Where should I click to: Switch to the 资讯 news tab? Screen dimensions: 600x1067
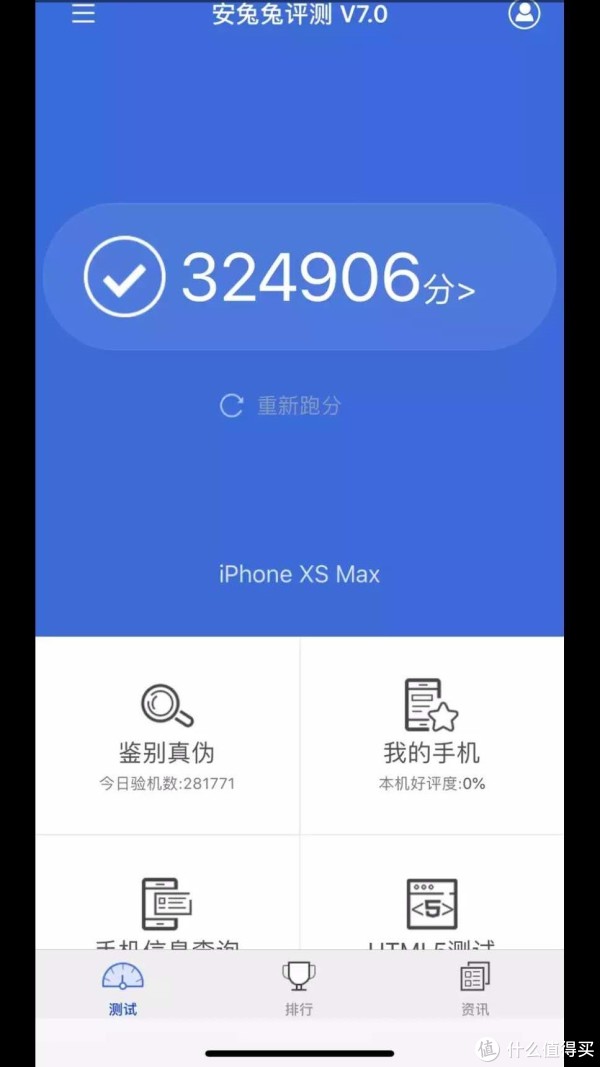[x=475, y=989]
